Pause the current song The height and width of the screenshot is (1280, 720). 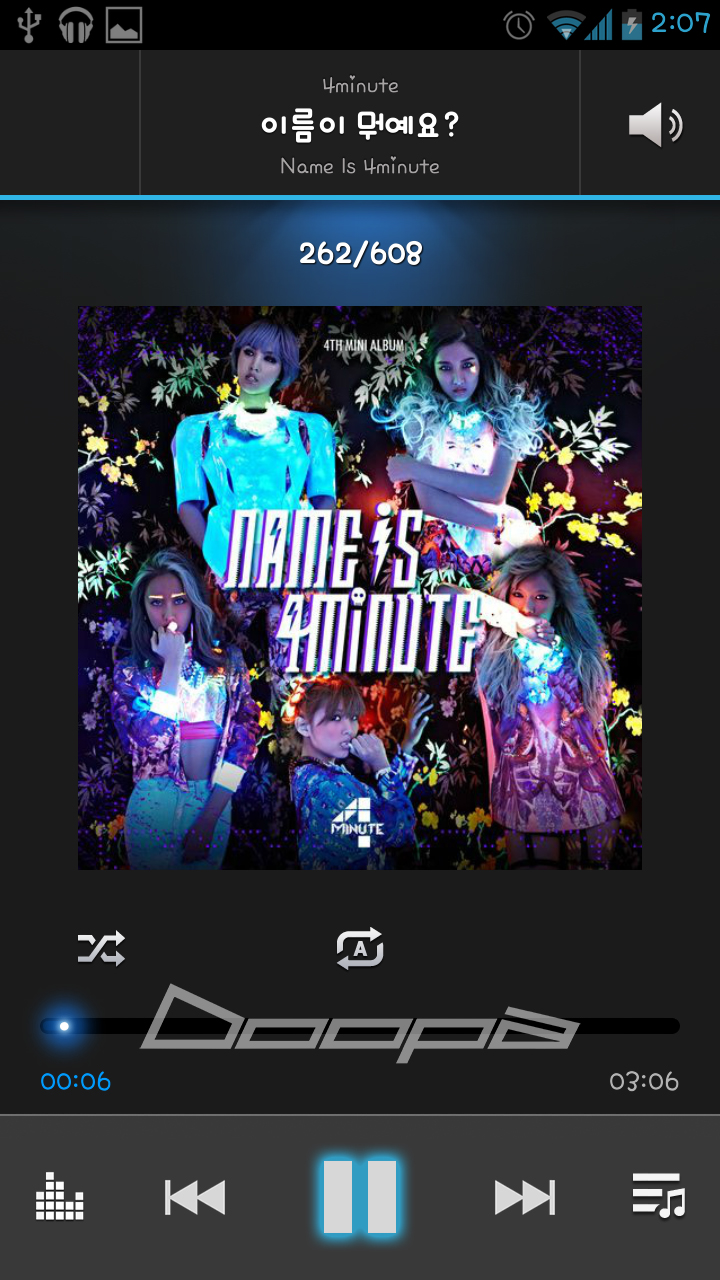click(x=359, y=1197)
